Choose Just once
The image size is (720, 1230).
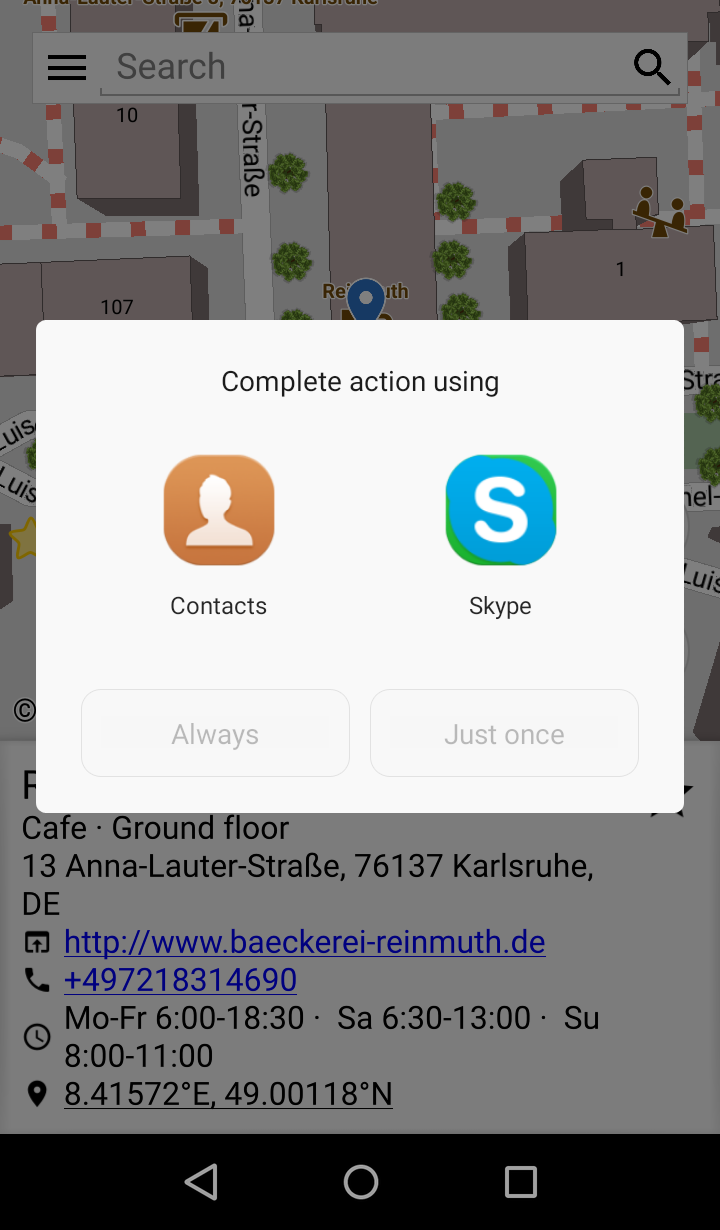(504, 734)
